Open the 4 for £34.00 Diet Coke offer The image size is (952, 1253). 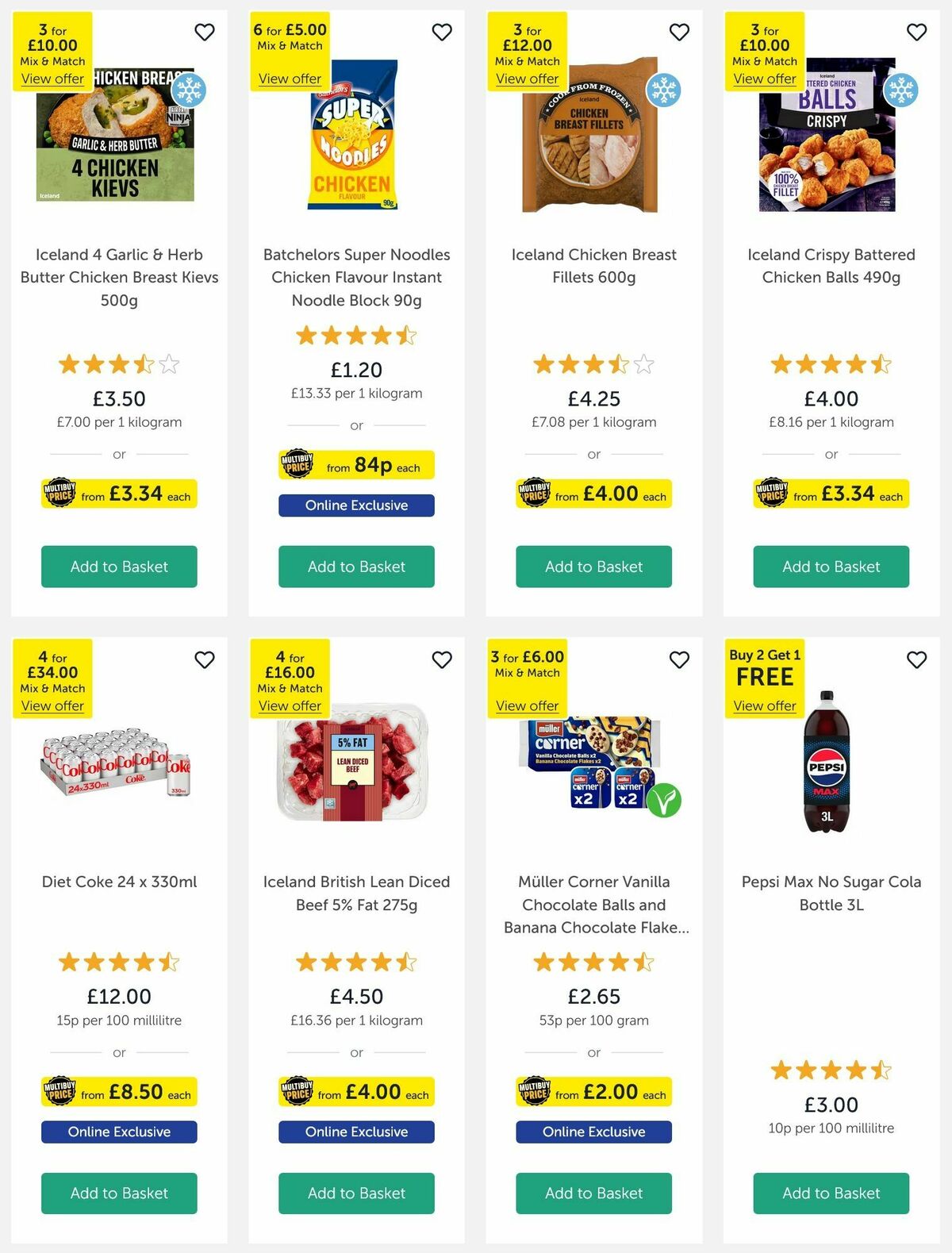[x=51, y=705]
